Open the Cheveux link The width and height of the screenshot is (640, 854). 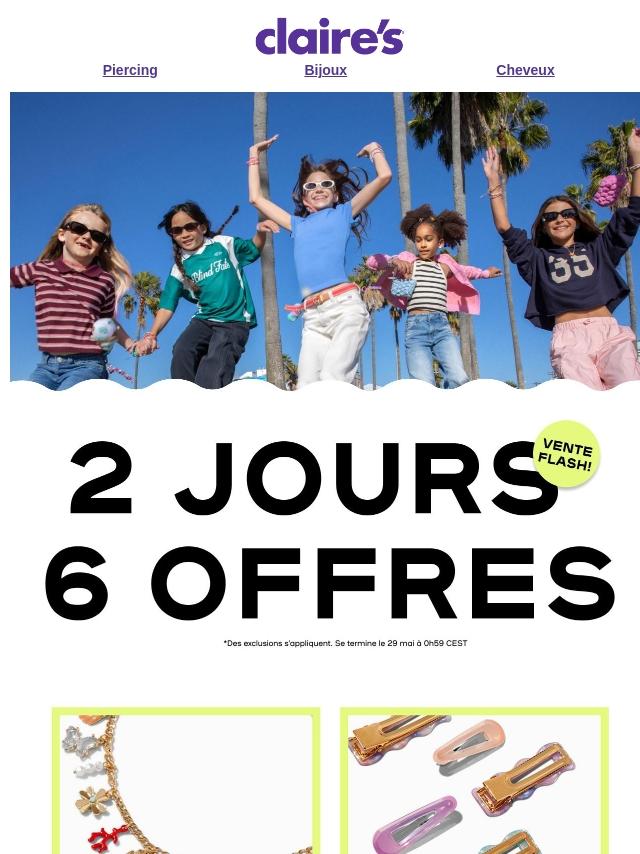[525, 70]
